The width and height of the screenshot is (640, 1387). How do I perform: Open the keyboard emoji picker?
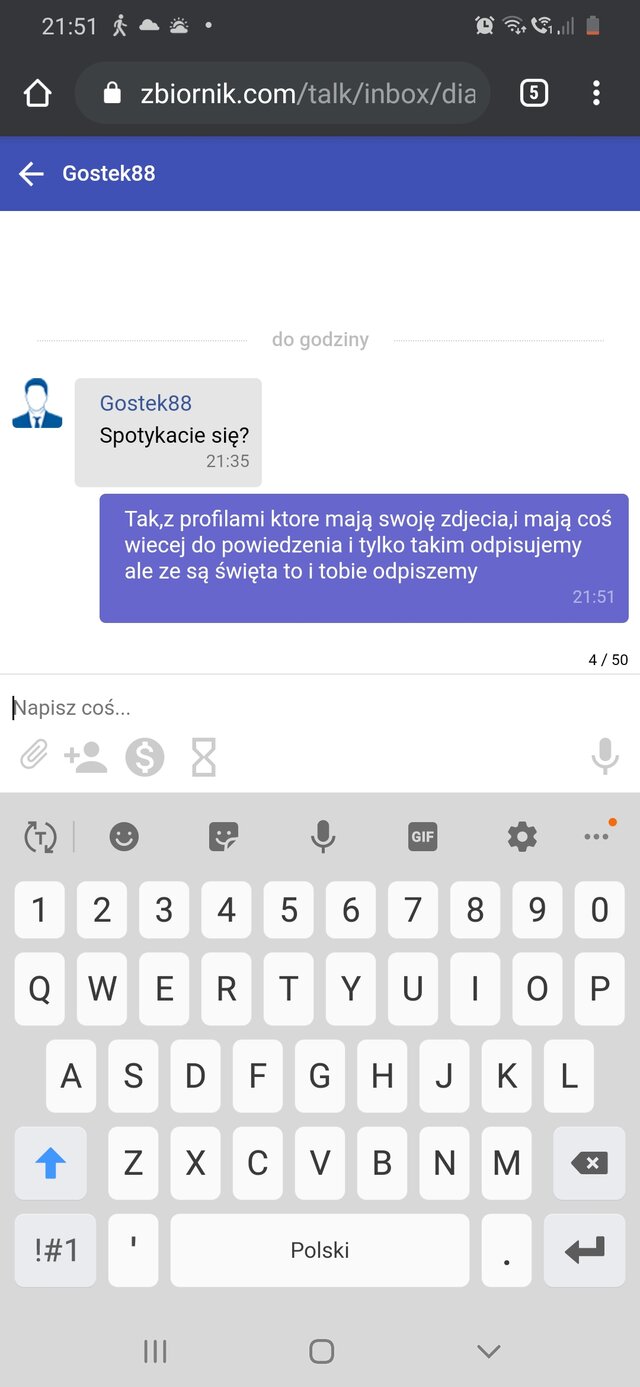tap(124, 836)
